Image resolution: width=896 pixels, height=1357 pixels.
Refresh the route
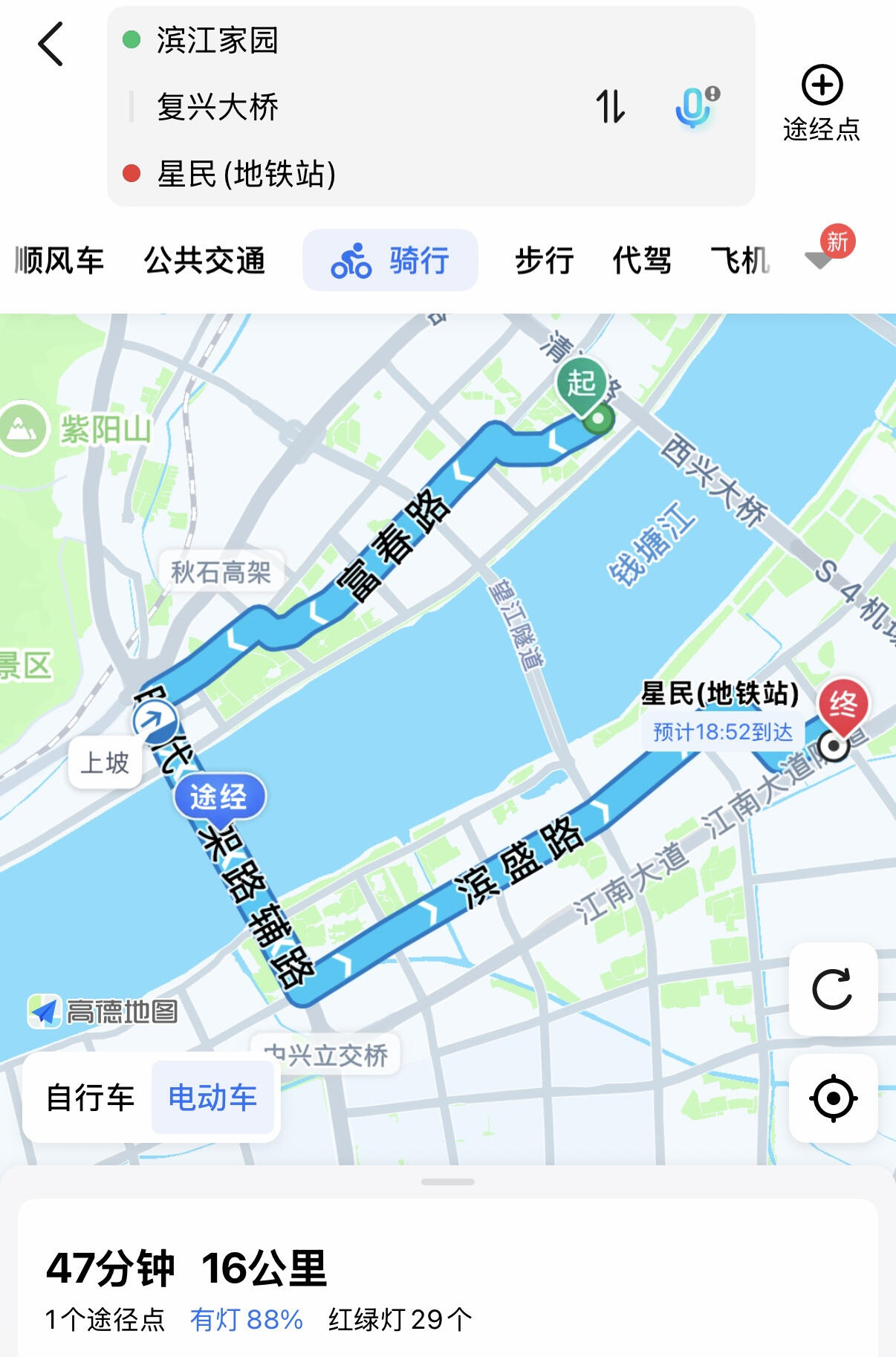(x=832, y=989)
